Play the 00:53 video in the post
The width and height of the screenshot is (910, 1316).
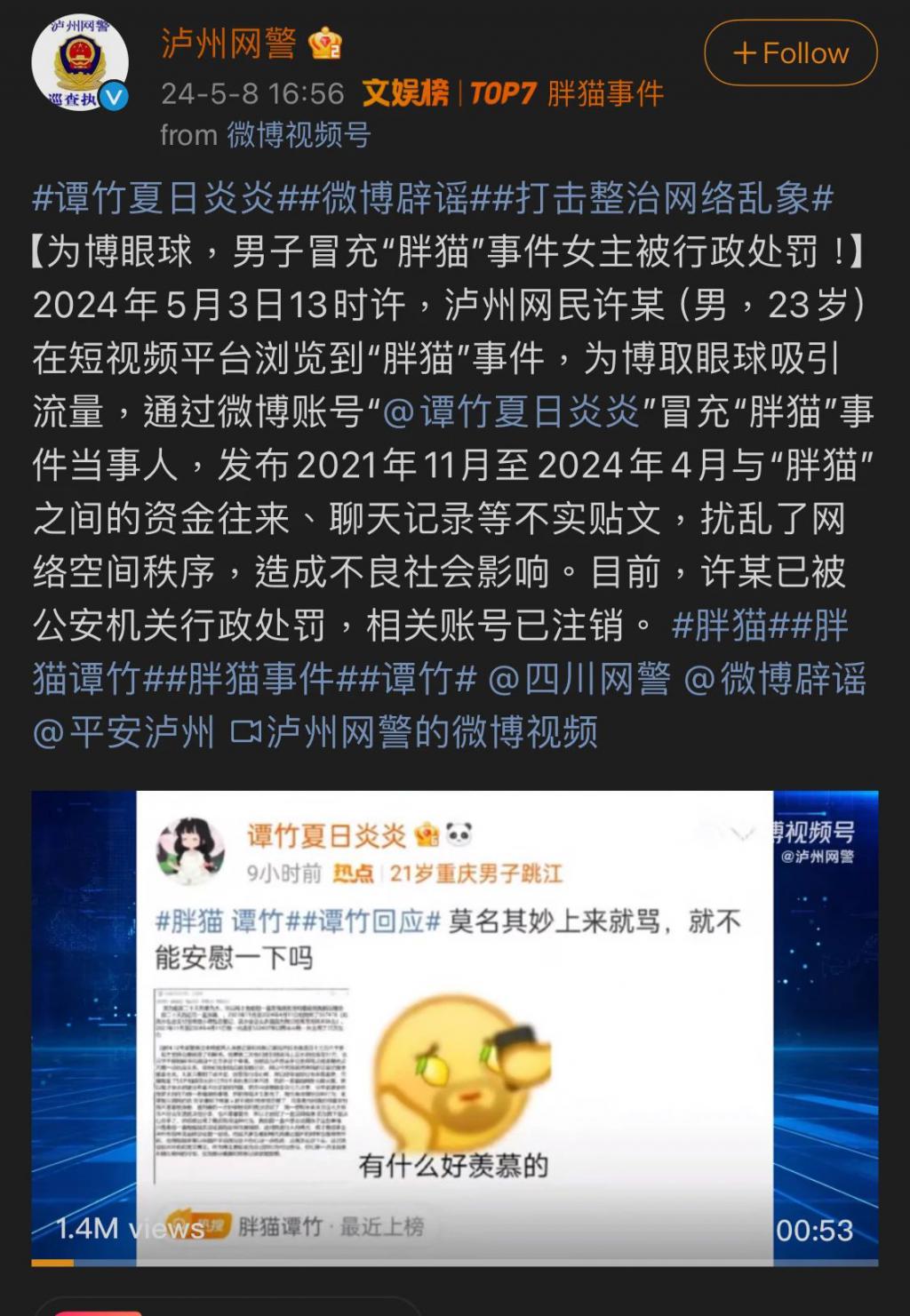coord(454,1026)
